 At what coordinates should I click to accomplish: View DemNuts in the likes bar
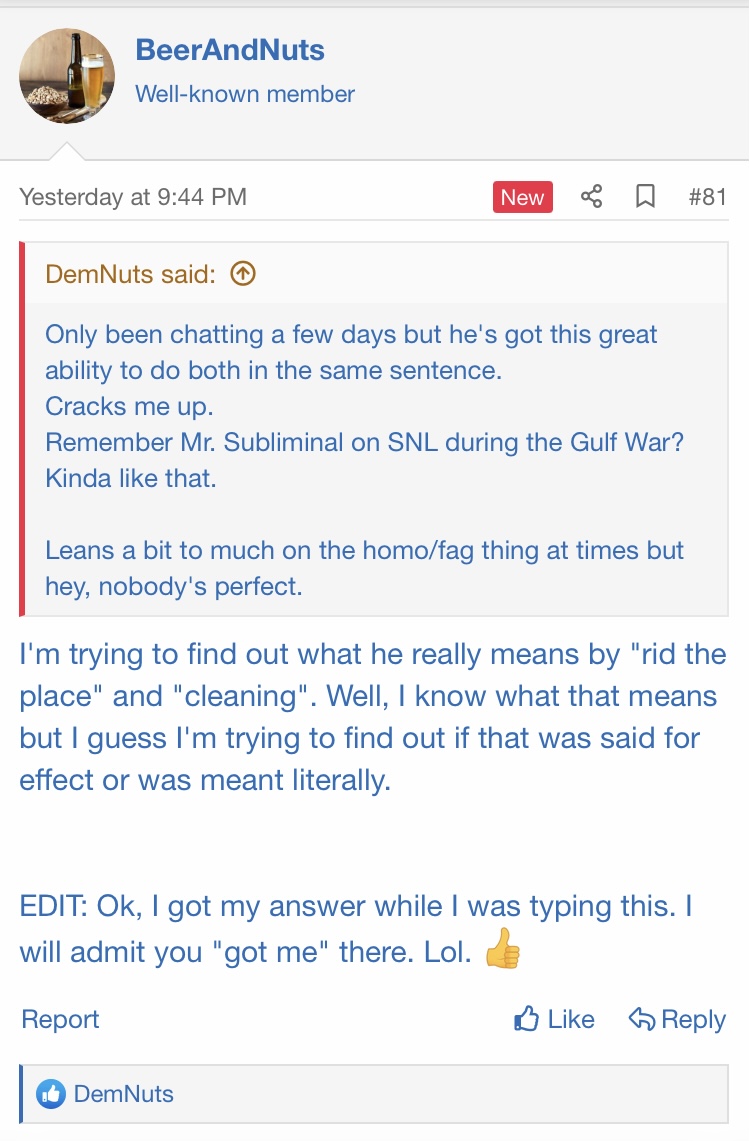click(x=123, y=1093)
